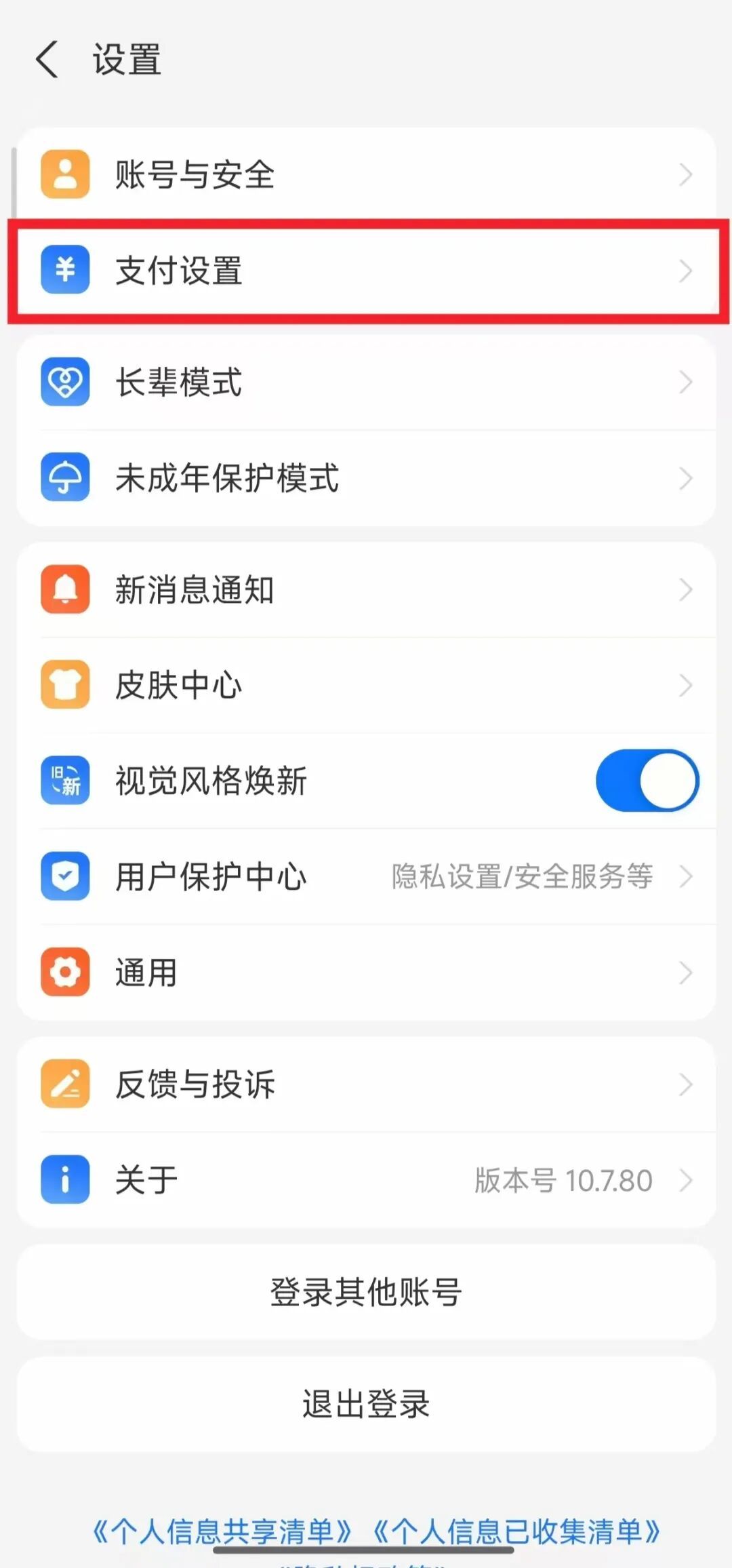
Task: Open 通用 settings
Action: point(366,972)
